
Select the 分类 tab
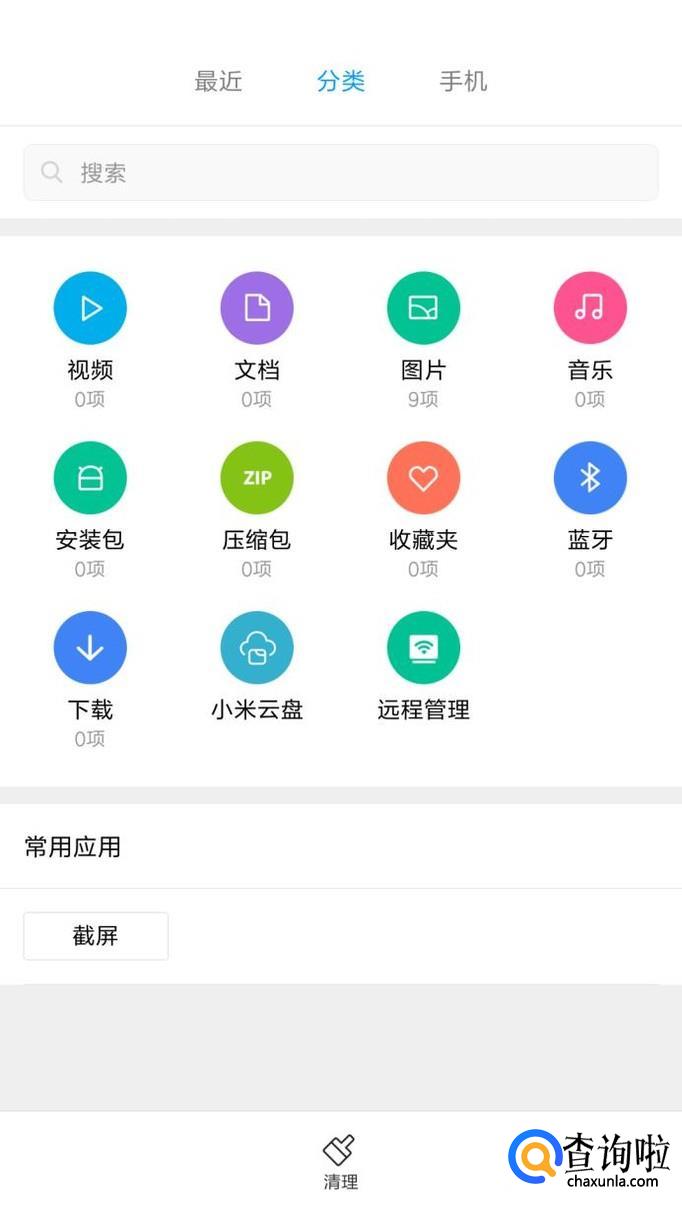coord(341,81)
